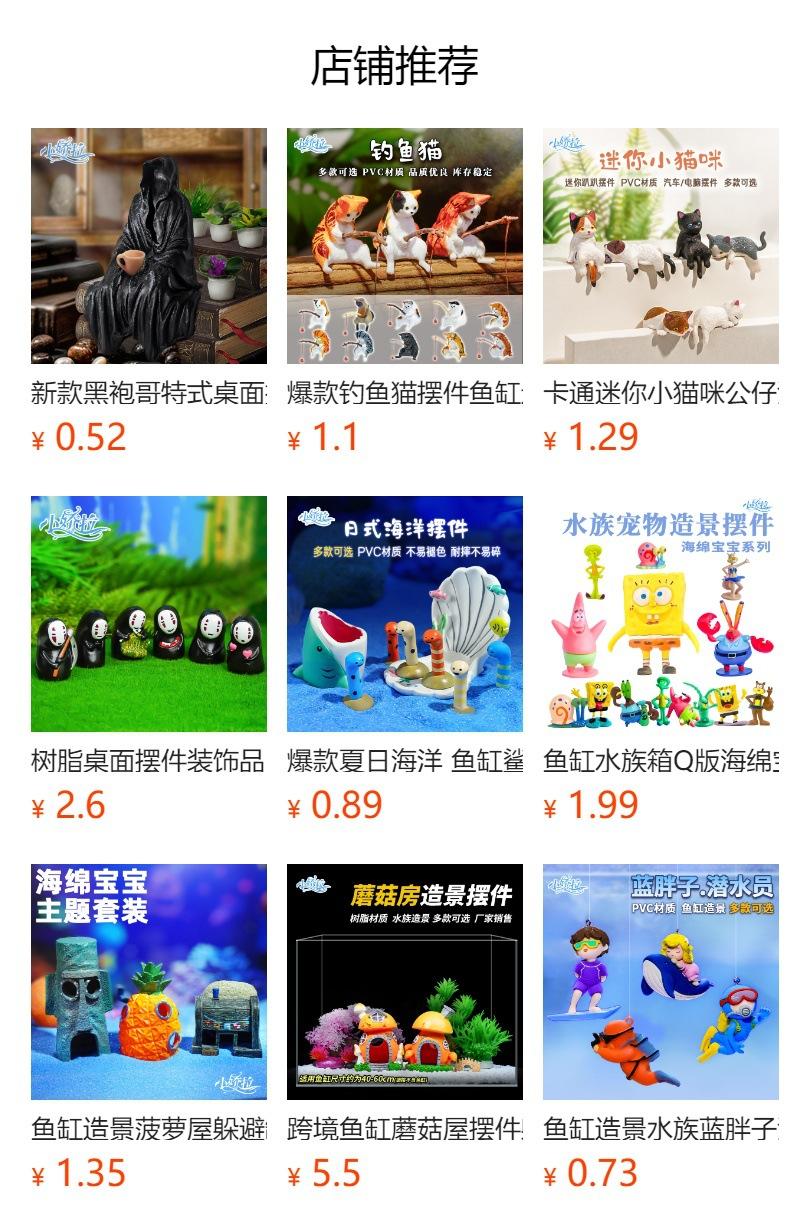Tap the 爆款夏日海洋 鱼缸 product card
Screen dimensions: 790x1232
(405, 661)
